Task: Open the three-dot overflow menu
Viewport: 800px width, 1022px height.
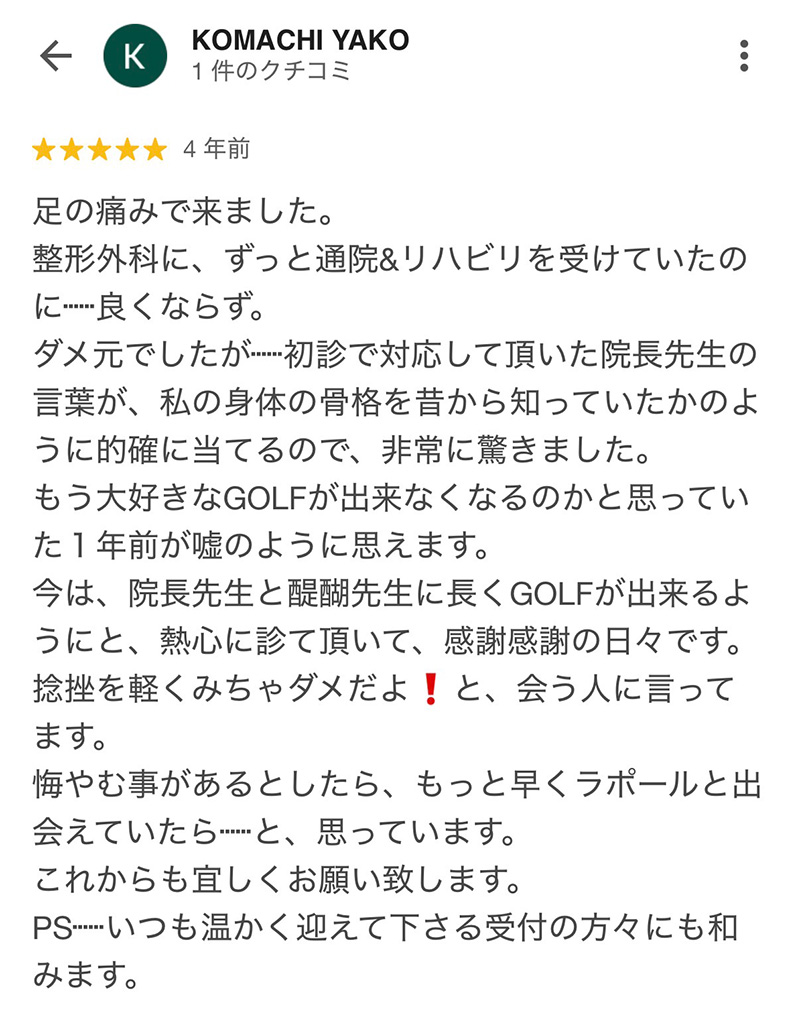Action: (744, 56)
